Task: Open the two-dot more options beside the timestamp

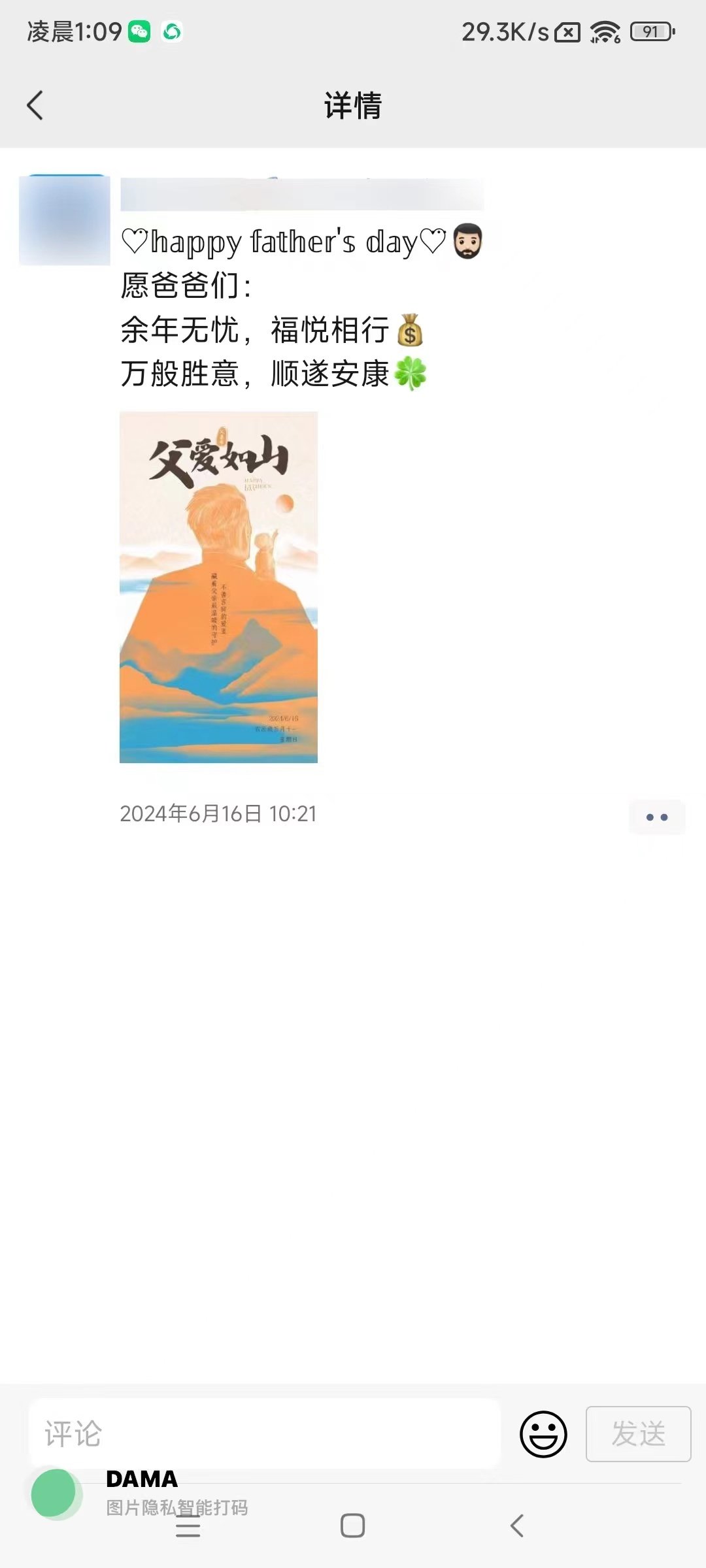Action: [x=656, y=815]
